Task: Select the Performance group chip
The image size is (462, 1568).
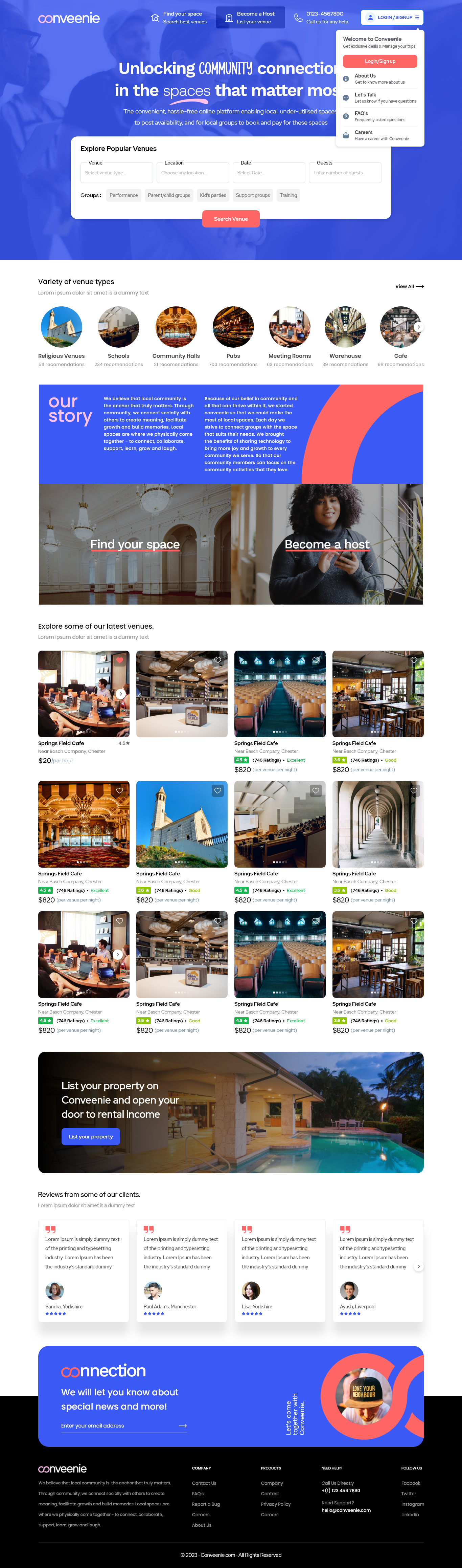Action: pyautogui.click(x=123, y=195)
